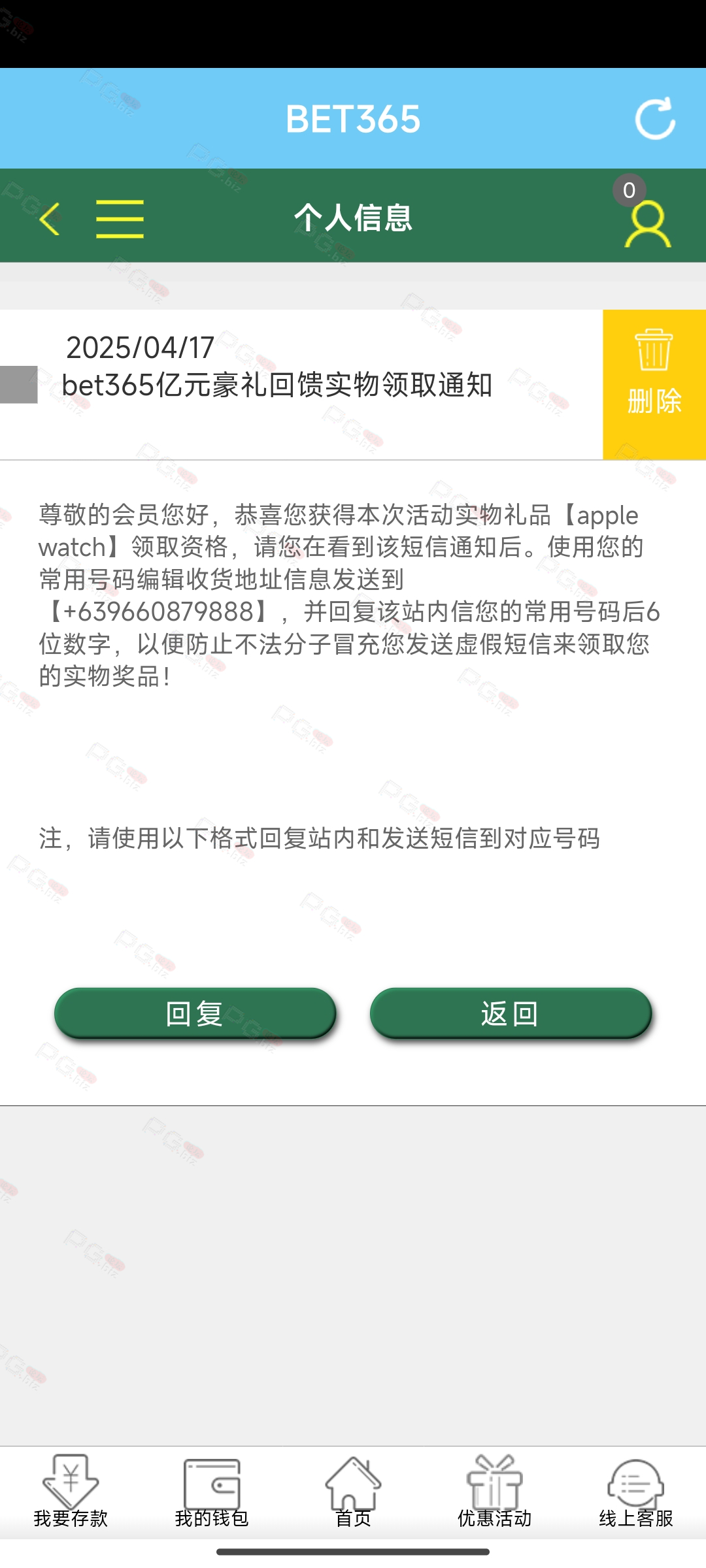Switch to 我的钱包 wallet tab
706x1568 pixels.
tap(212, 1492)
